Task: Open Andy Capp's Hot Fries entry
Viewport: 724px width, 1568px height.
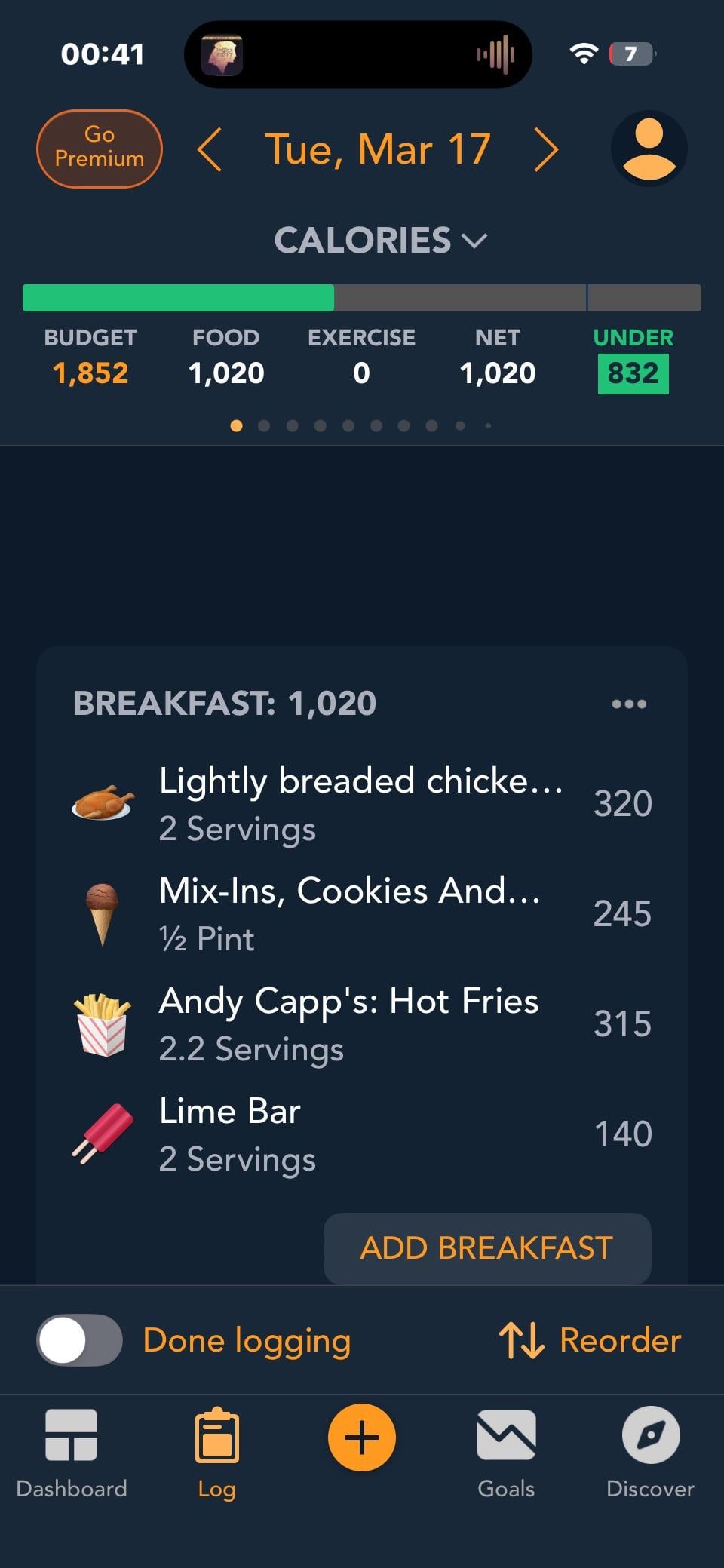Action: tap(362, 1023)
